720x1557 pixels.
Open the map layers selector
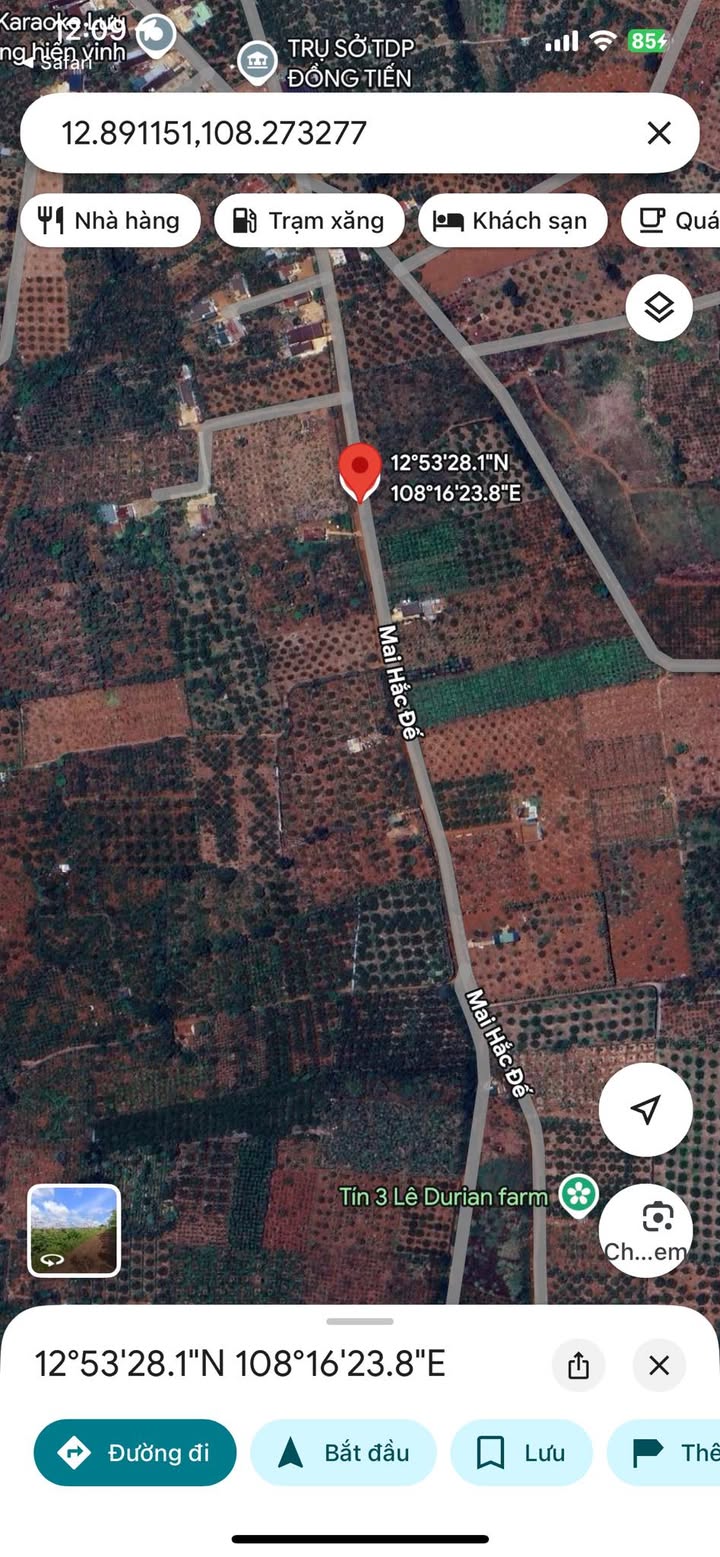click(x=659, y=308)
